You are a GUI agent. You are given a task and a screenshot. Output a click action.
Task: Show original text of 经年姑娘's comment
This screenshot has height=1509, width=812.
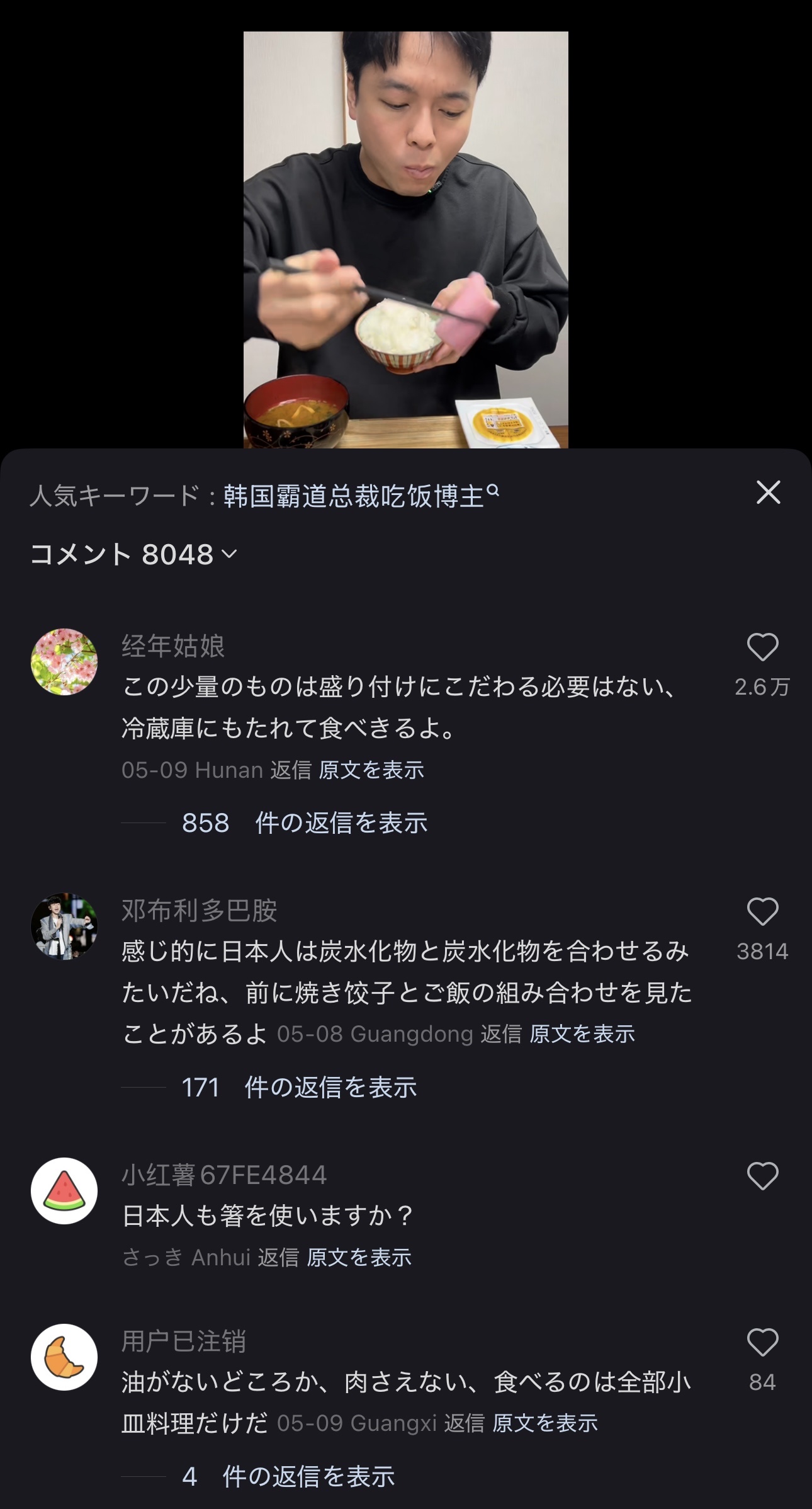(371, 770)
